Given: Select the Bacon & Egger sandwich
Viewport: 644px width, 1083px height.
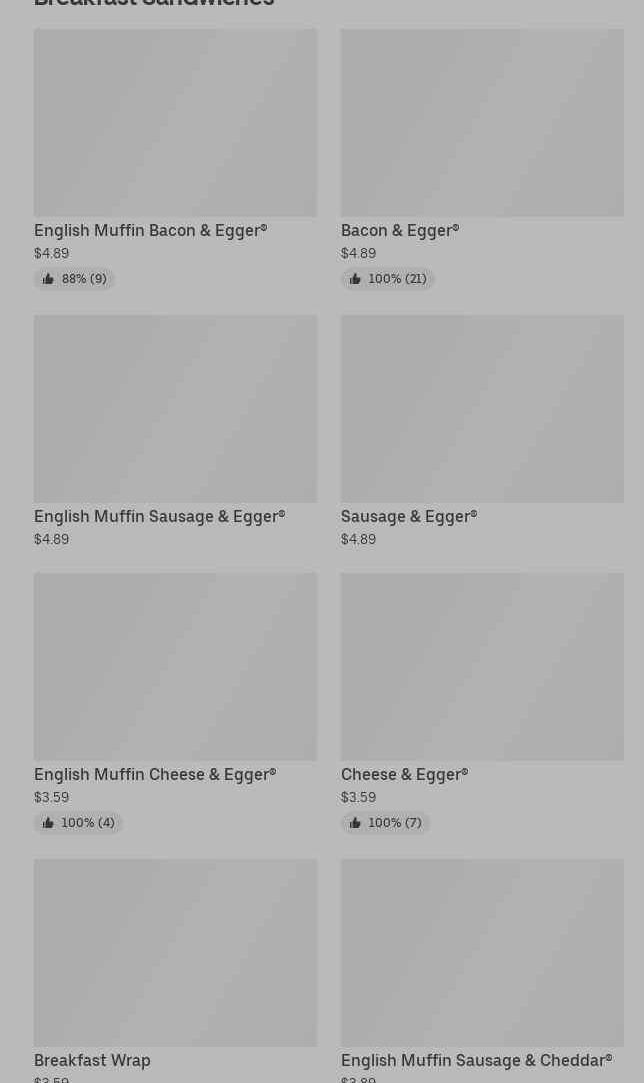Looking at the screenshot, I should (481, 123).
